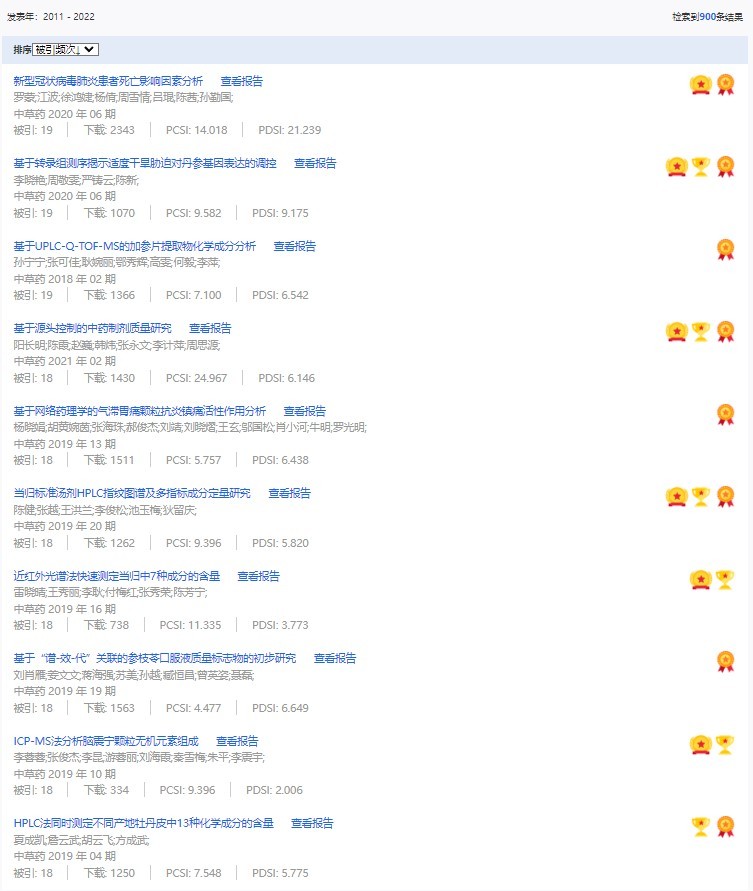Open article 近红外光谱法快速测定当归中7种成分的含量
Viewport: 753px width, 891px height.
(x=116, y=576)
